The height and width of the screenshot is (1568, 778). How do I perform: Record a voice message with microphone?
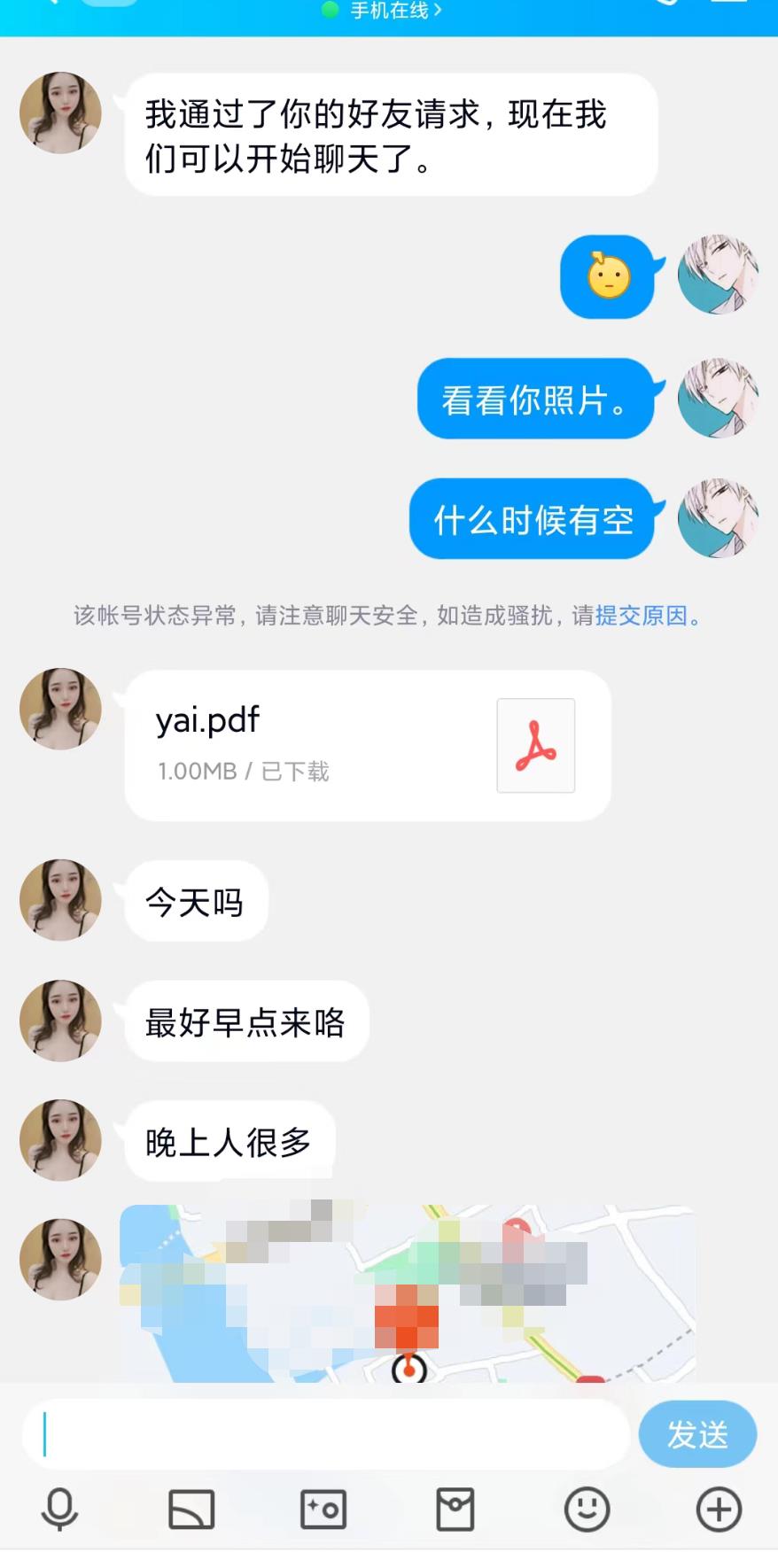[x=60, y=1509]
